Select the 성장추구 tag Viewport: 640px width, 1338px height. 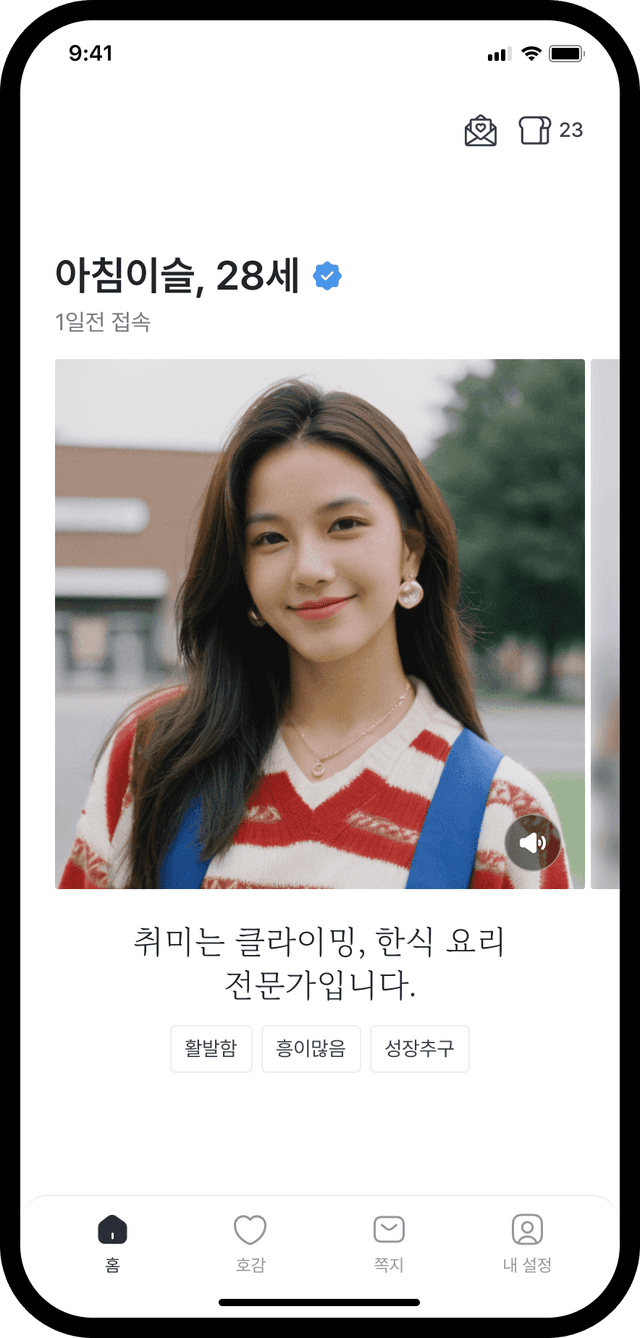coord(419,1049)
